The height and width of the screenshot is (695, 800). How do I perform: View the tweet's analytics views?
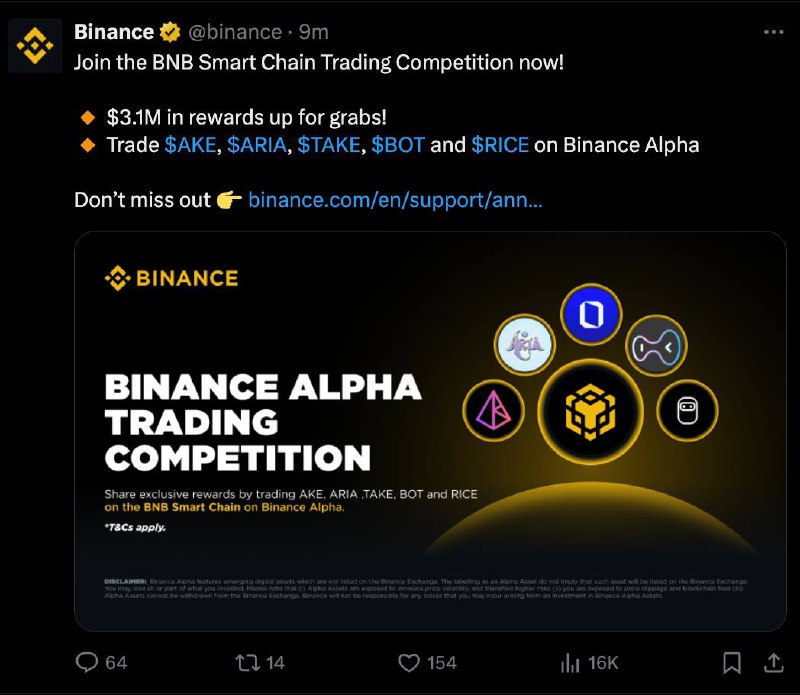571,662
